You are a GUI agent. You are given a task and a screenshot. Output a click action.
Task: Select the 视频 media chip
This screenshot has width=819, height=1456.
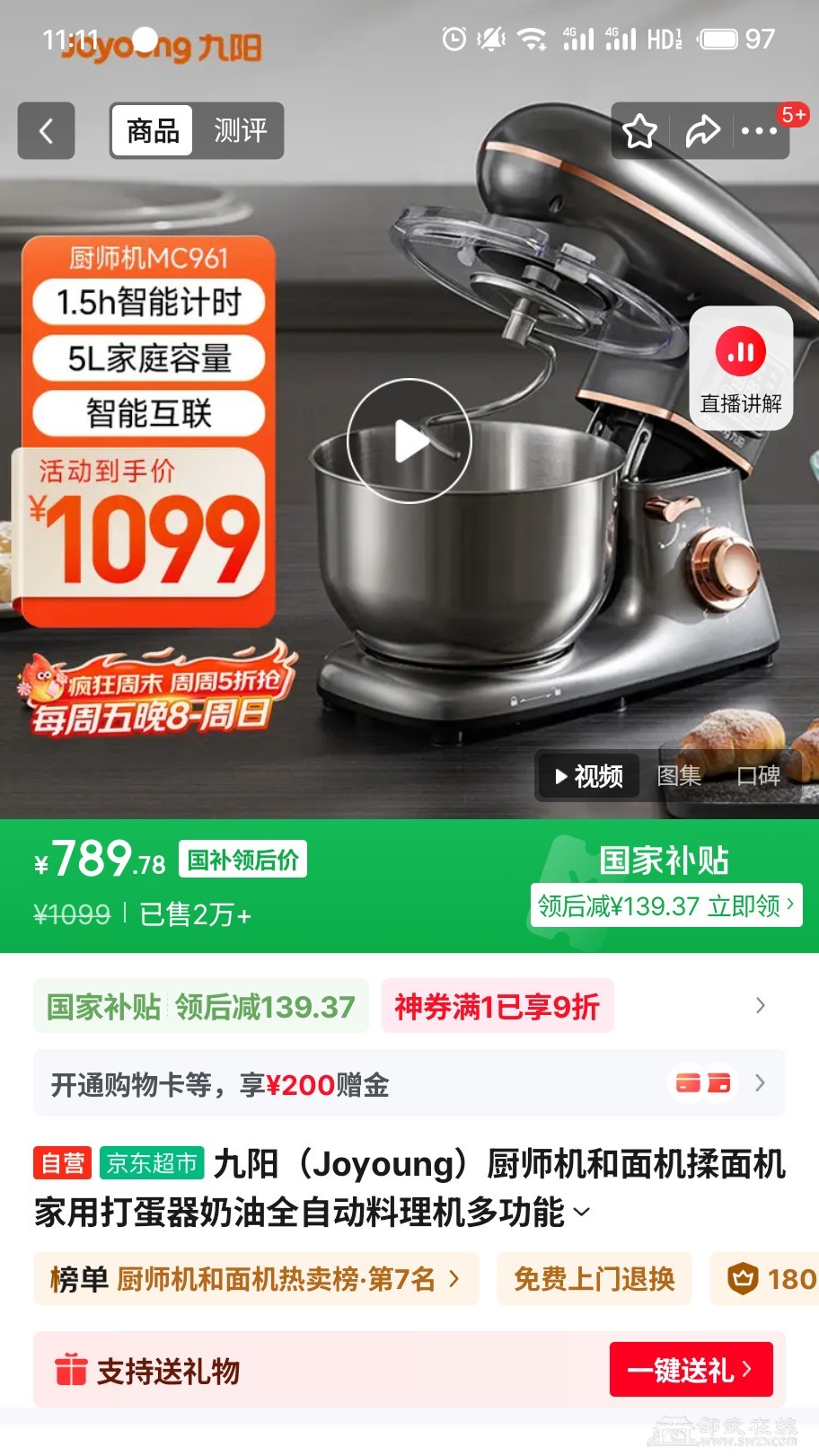click(589, 776)
